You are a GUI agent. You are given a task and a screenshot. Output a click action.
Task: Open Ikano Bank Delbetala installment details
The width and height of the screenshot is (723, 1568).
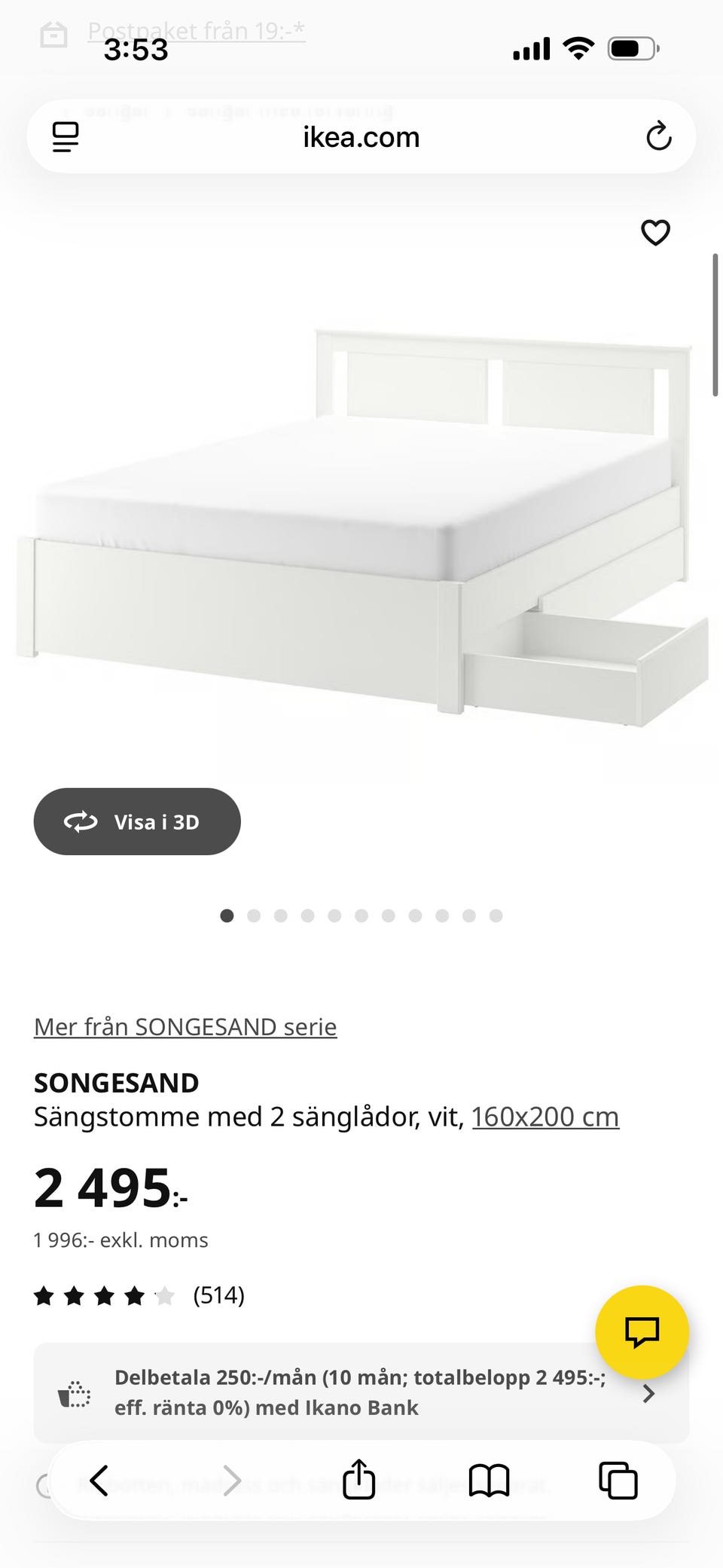[x=361, y=1392]
